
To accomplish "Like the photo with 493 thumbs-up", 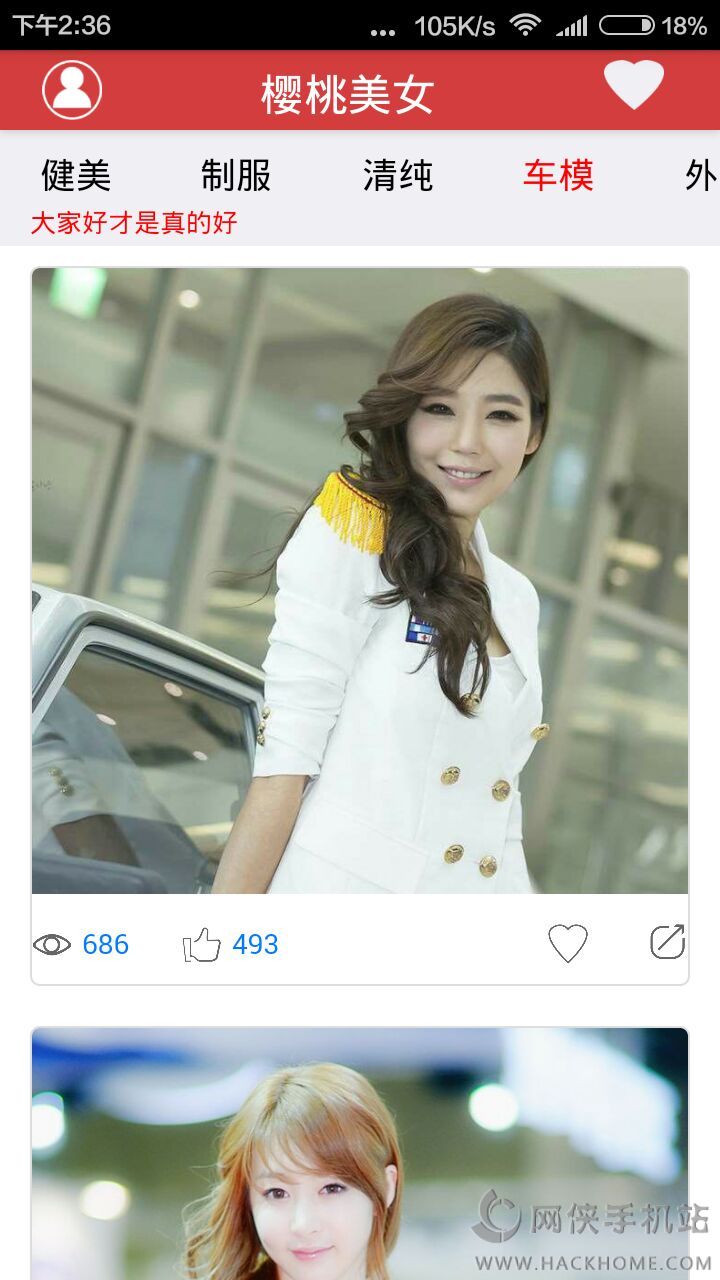I will 202,944.
